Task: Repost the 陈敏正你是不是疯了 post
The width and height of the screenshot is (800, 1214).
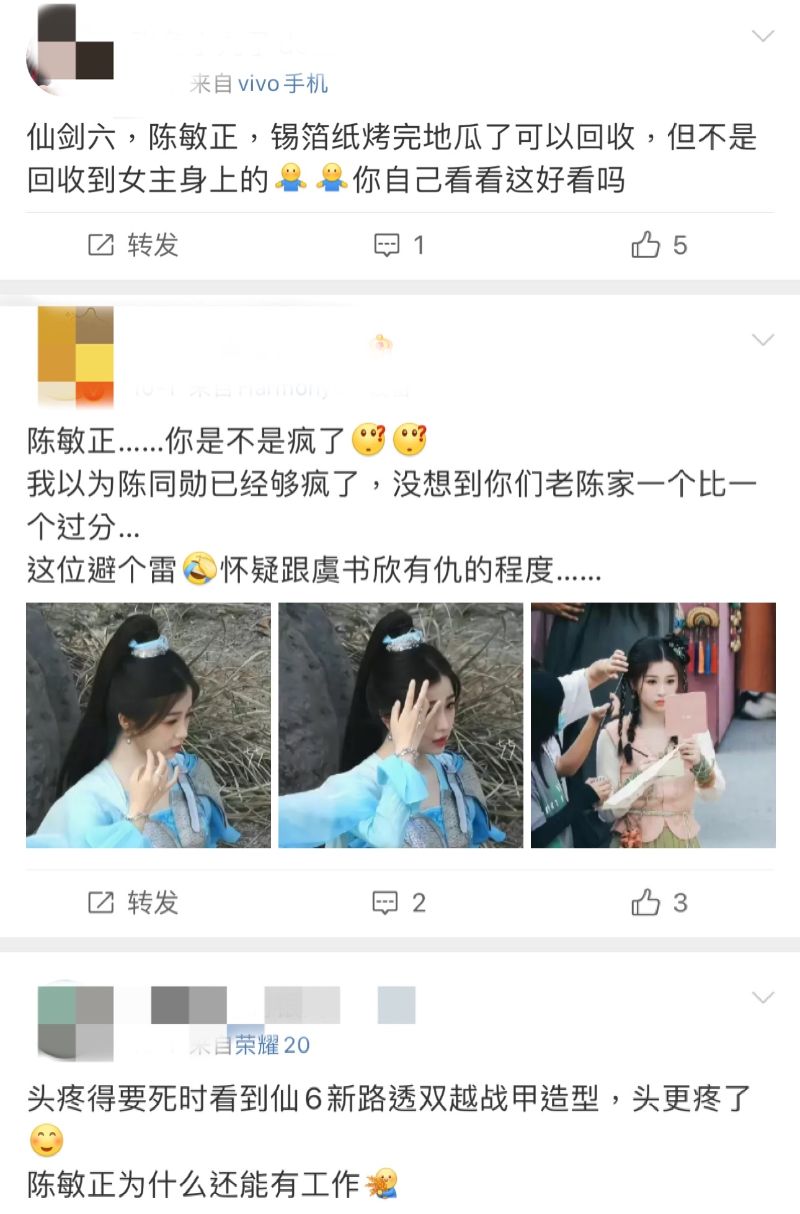Action: 133,903
